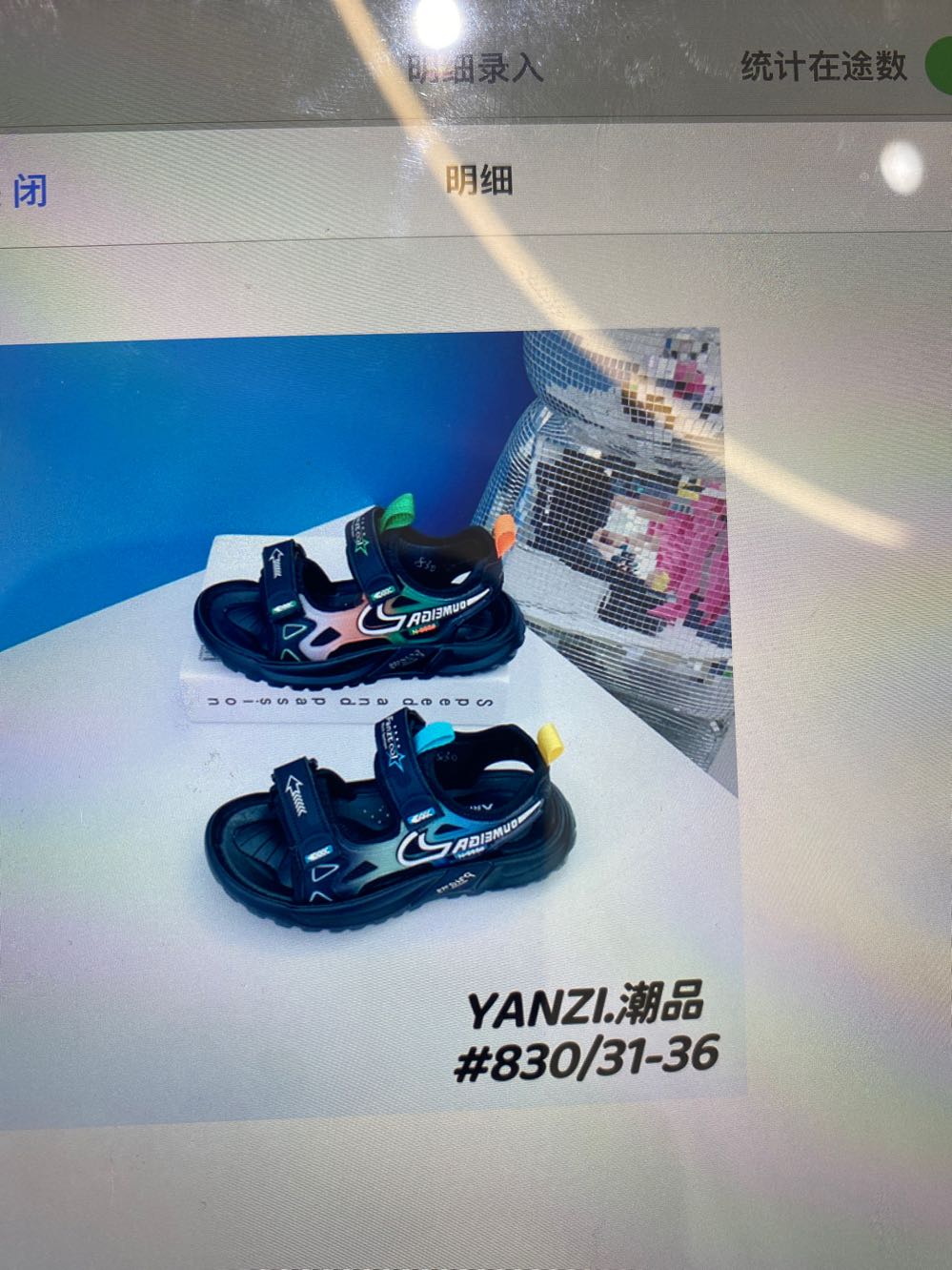Toggle the 统计在途数 switch
This screenshot has height=1270, width=952.
[938, 65]
